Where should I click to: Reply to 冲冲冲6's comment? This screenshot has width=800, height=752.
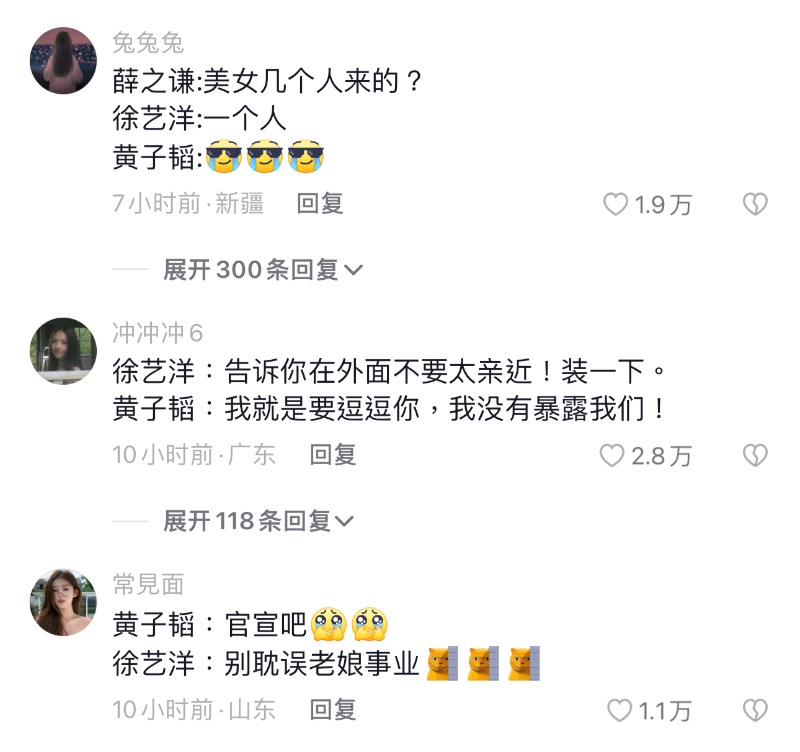tap(332, 455)
